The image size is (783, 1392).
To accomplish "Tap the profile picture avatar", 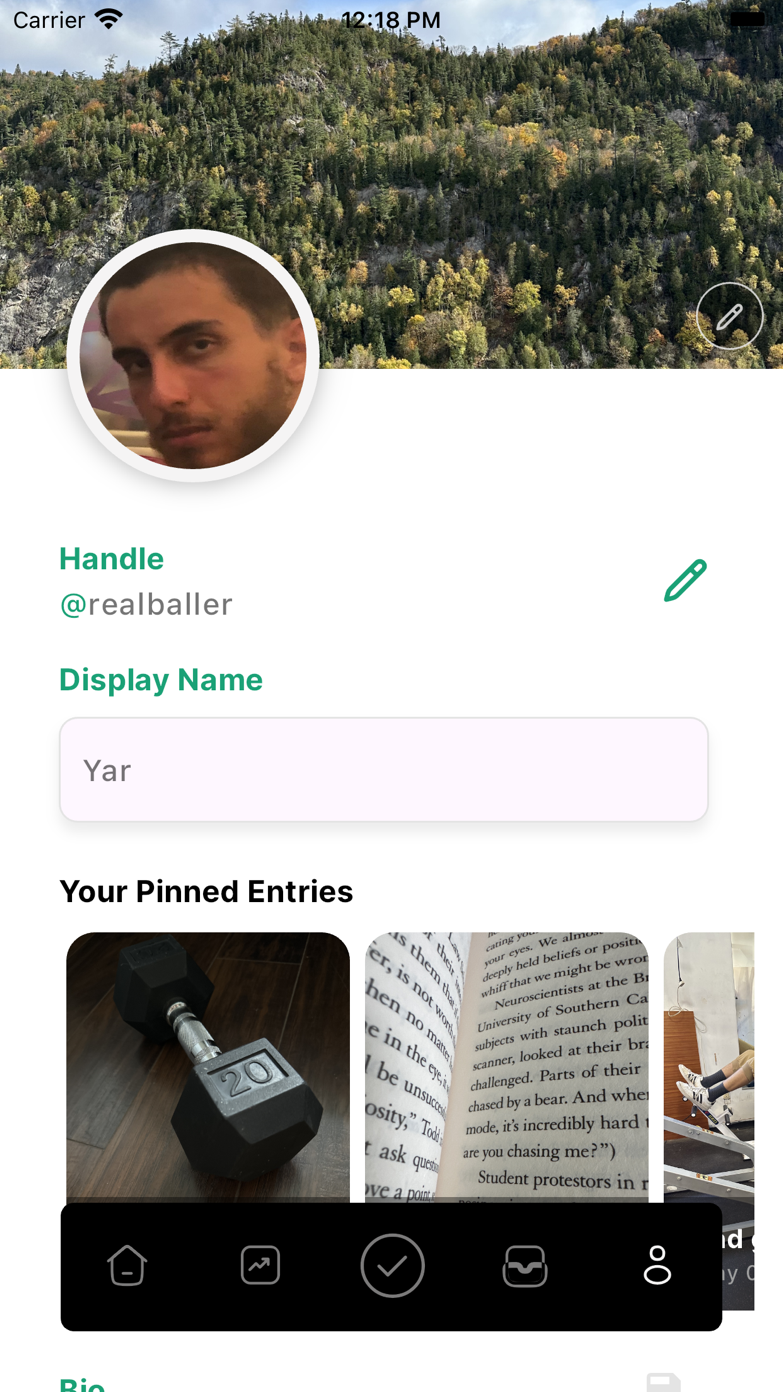I will [x=193, y=356].
